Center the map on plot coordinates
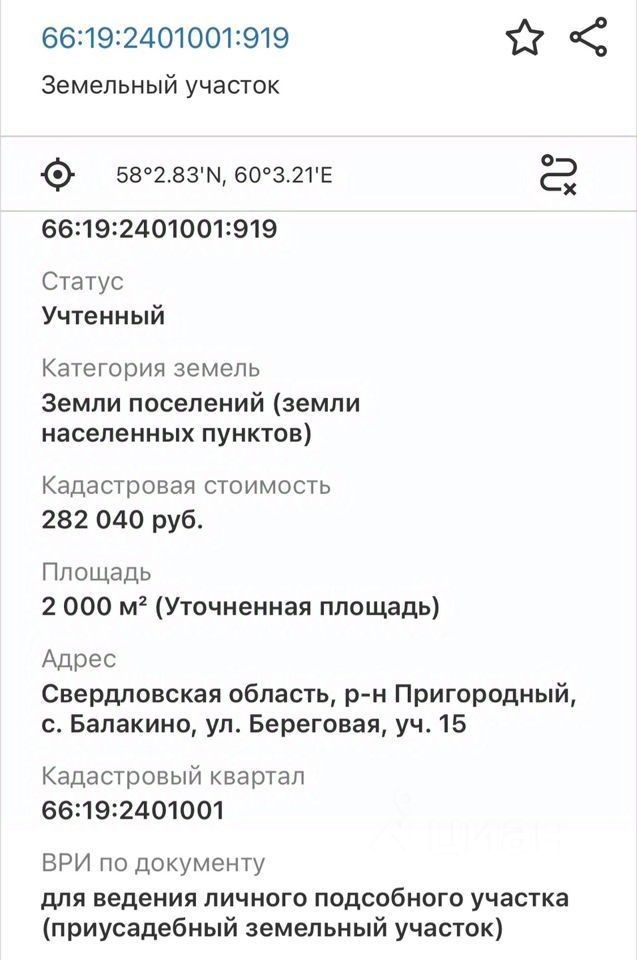 click(58, 175)
